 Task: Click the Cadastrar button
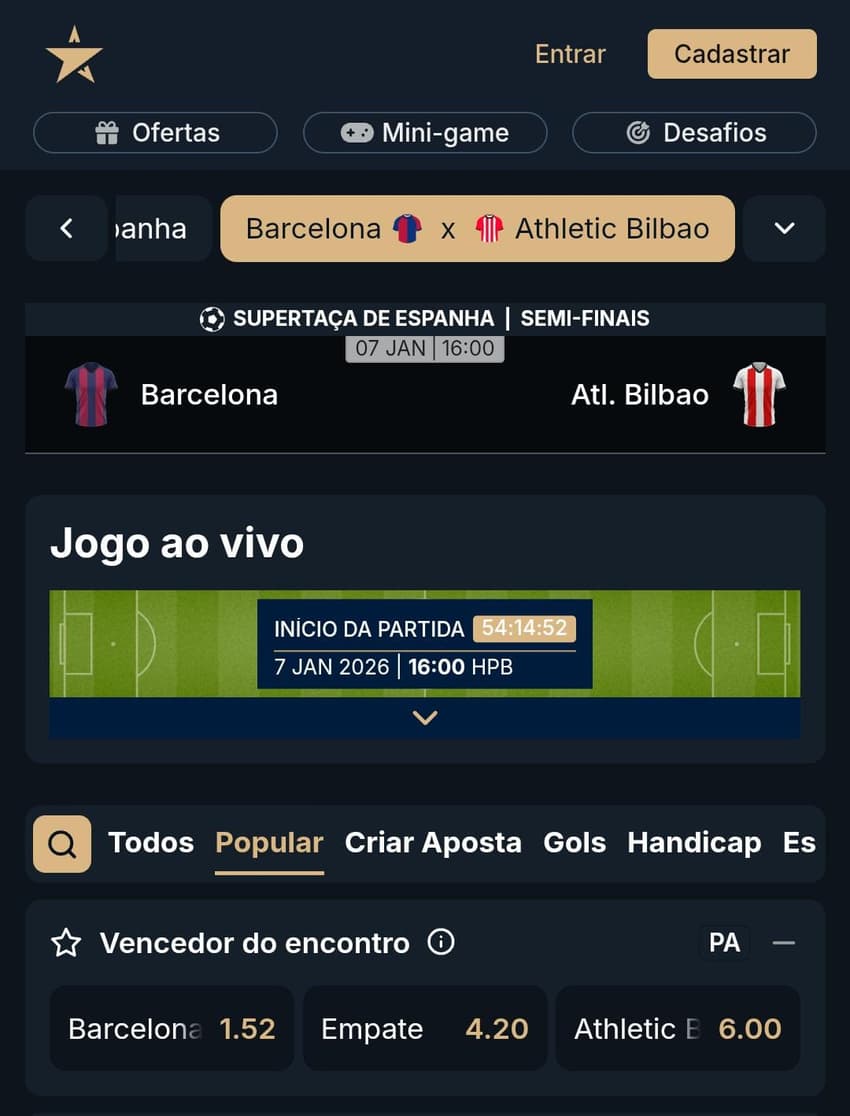pyautogui.click(x=731, y=54)
